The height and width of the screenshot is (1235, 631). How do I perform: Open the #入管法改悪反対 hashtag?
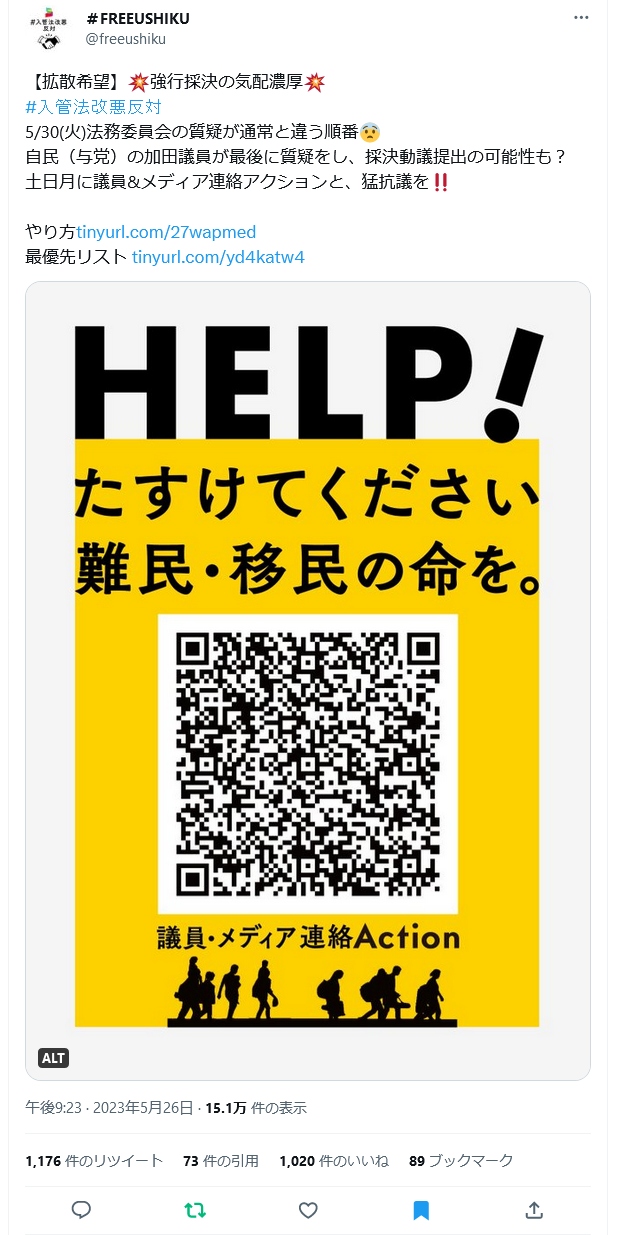(x=93, y=107)
